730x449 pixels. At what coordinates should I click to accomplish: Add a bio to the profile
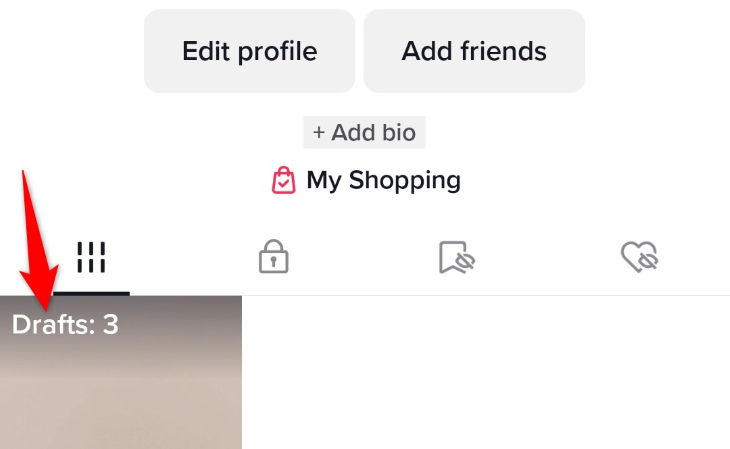[x=365, y=132]
